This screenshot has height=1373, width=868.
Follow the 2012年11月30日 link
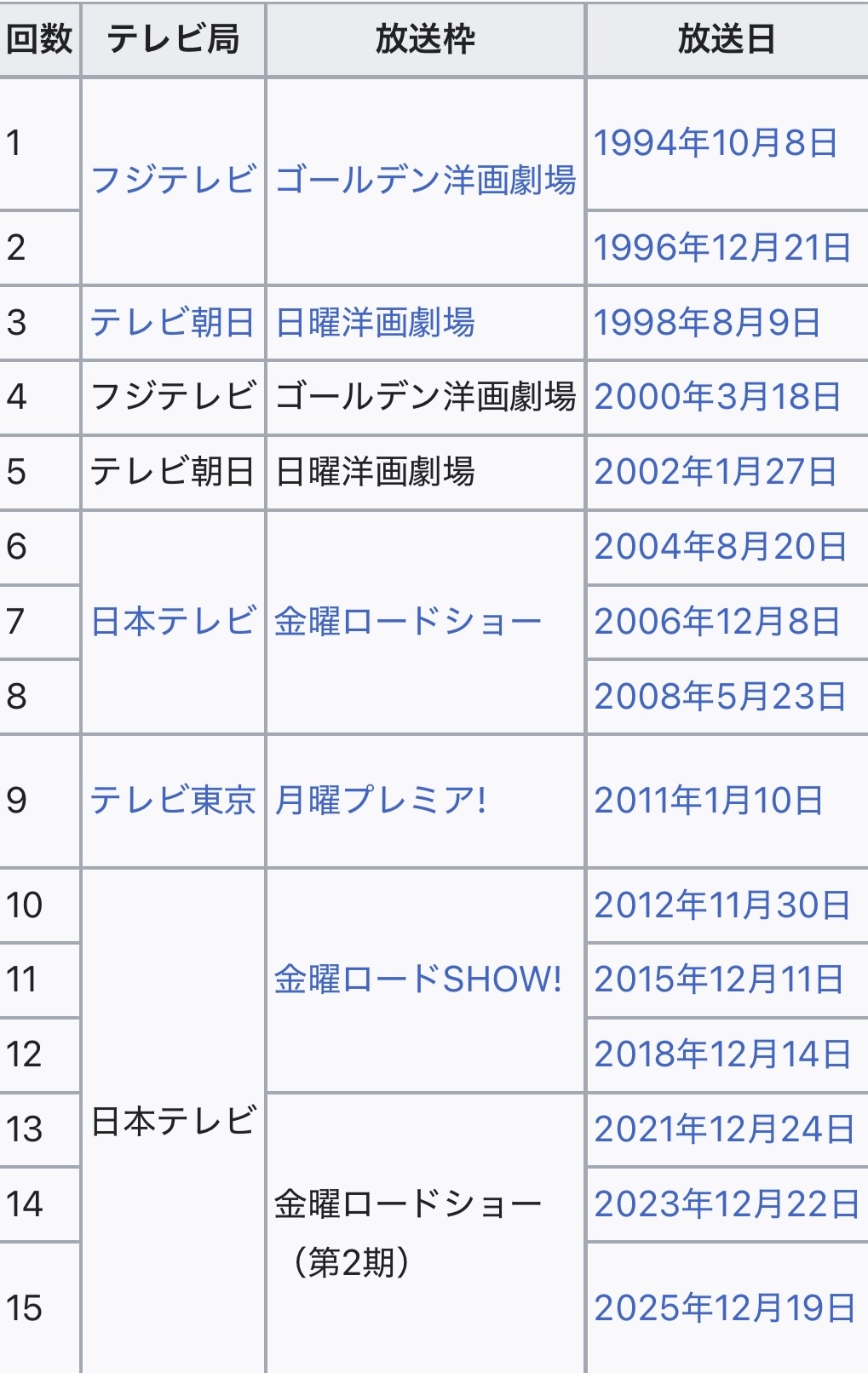722,905
